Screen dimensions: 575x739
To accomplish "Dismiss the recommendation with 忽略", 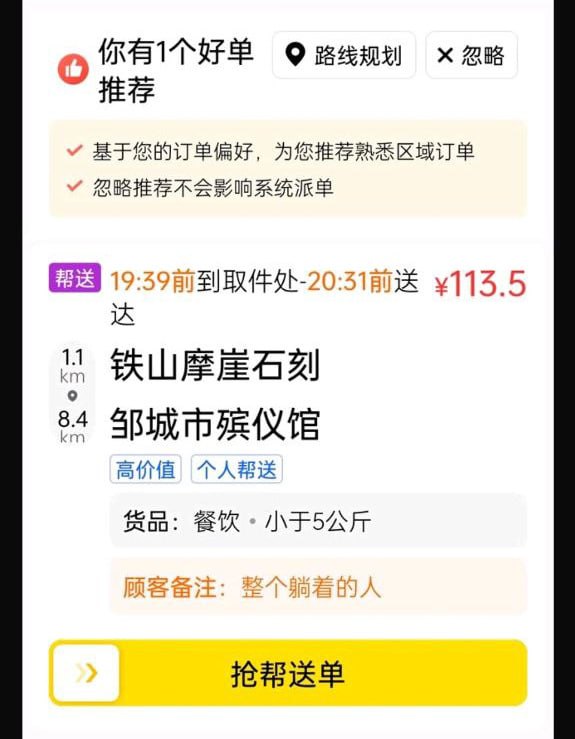I will click(471, 55).
